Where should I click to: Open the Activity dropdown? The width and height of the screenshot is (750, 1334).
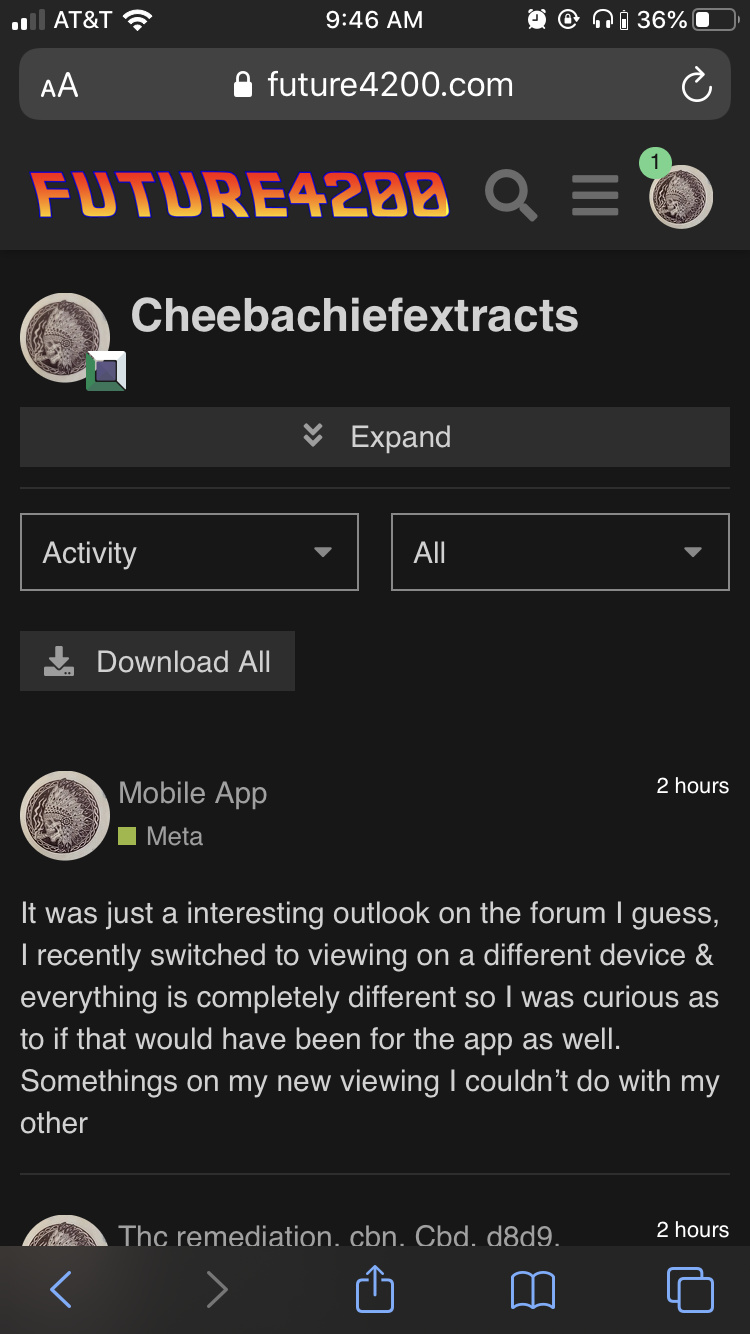(x=189, y=552)
